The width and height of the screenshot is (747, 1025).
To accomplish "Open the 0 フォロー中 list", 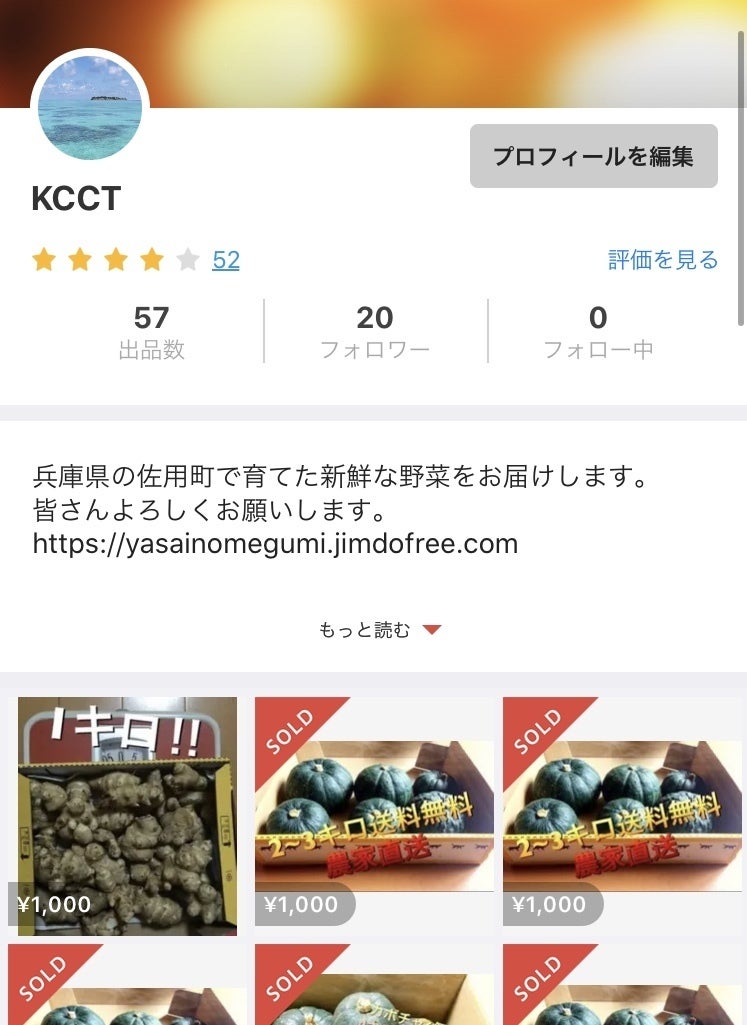I will click(x=598, y=332).
